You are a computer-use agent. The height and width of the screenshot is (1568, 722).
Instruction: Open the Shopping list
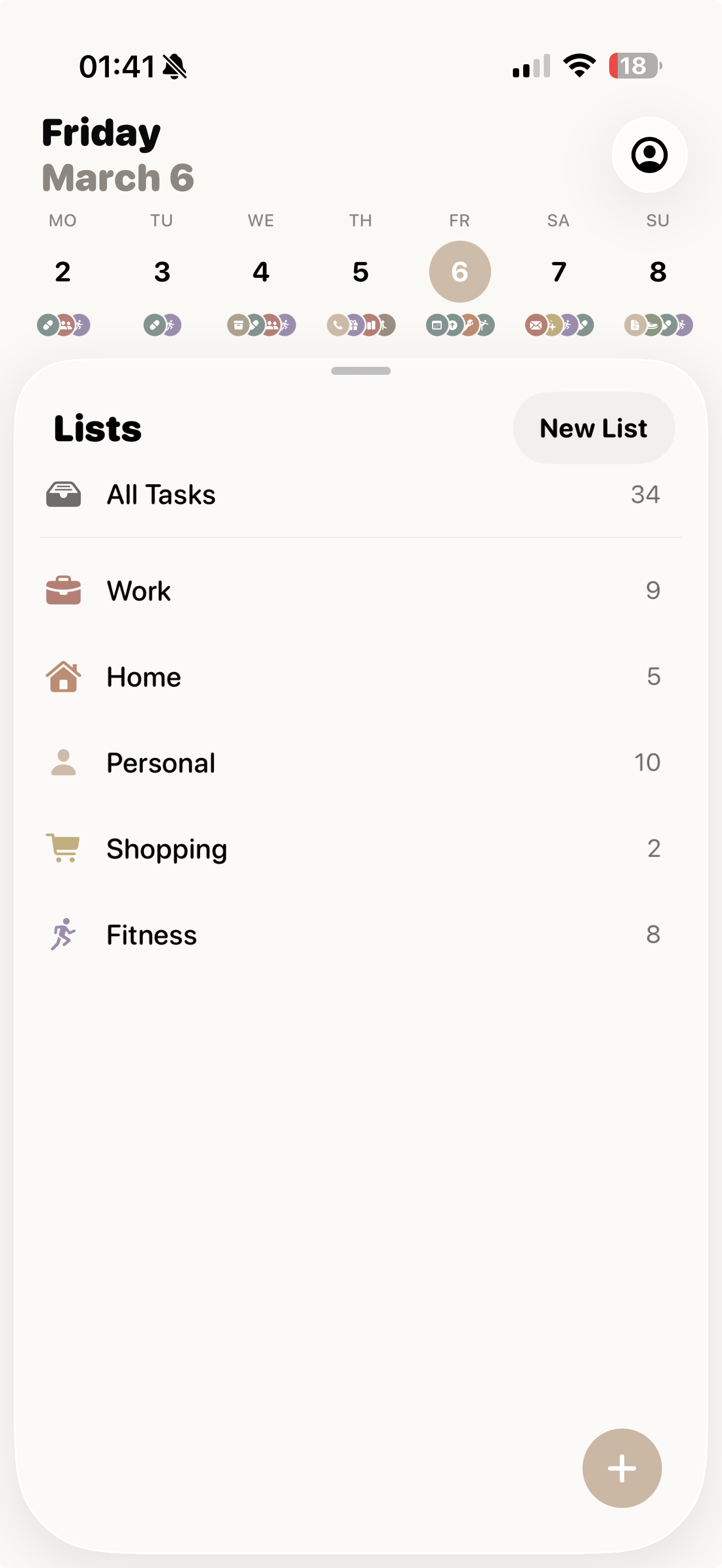tap(167, 849)
